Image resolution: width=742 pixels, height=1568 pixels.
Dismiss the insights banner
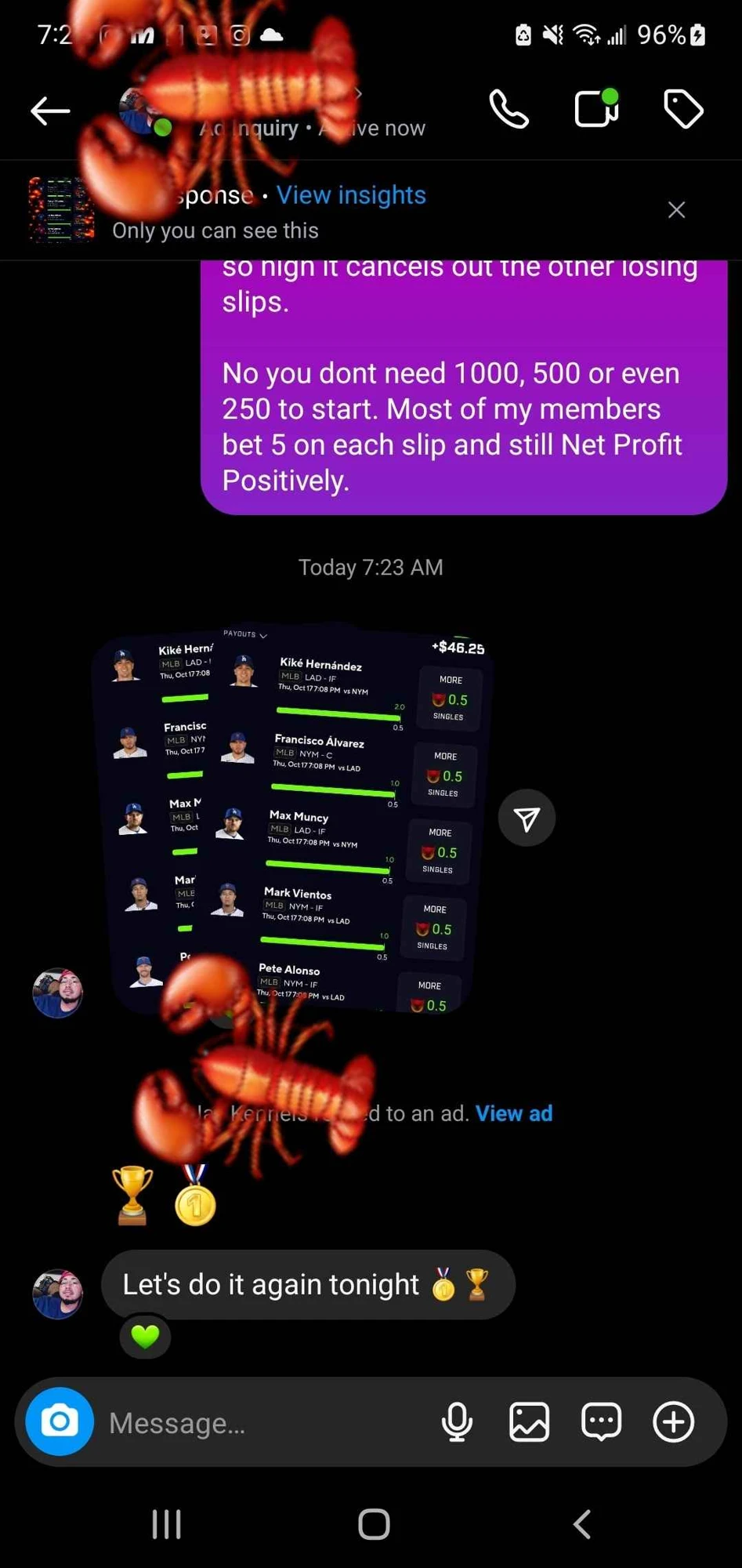[x=676, y=209]
